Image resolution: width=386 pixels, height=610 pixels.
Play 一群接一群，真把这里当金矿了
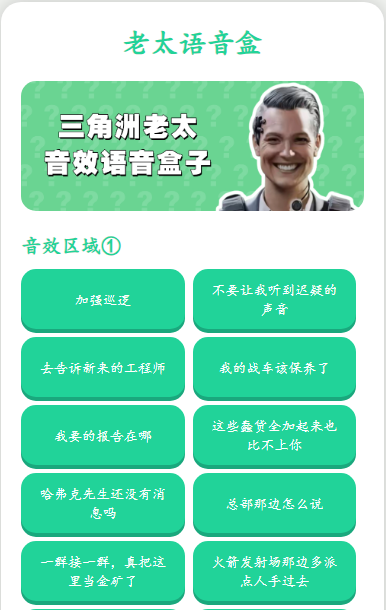click(103, 572)
